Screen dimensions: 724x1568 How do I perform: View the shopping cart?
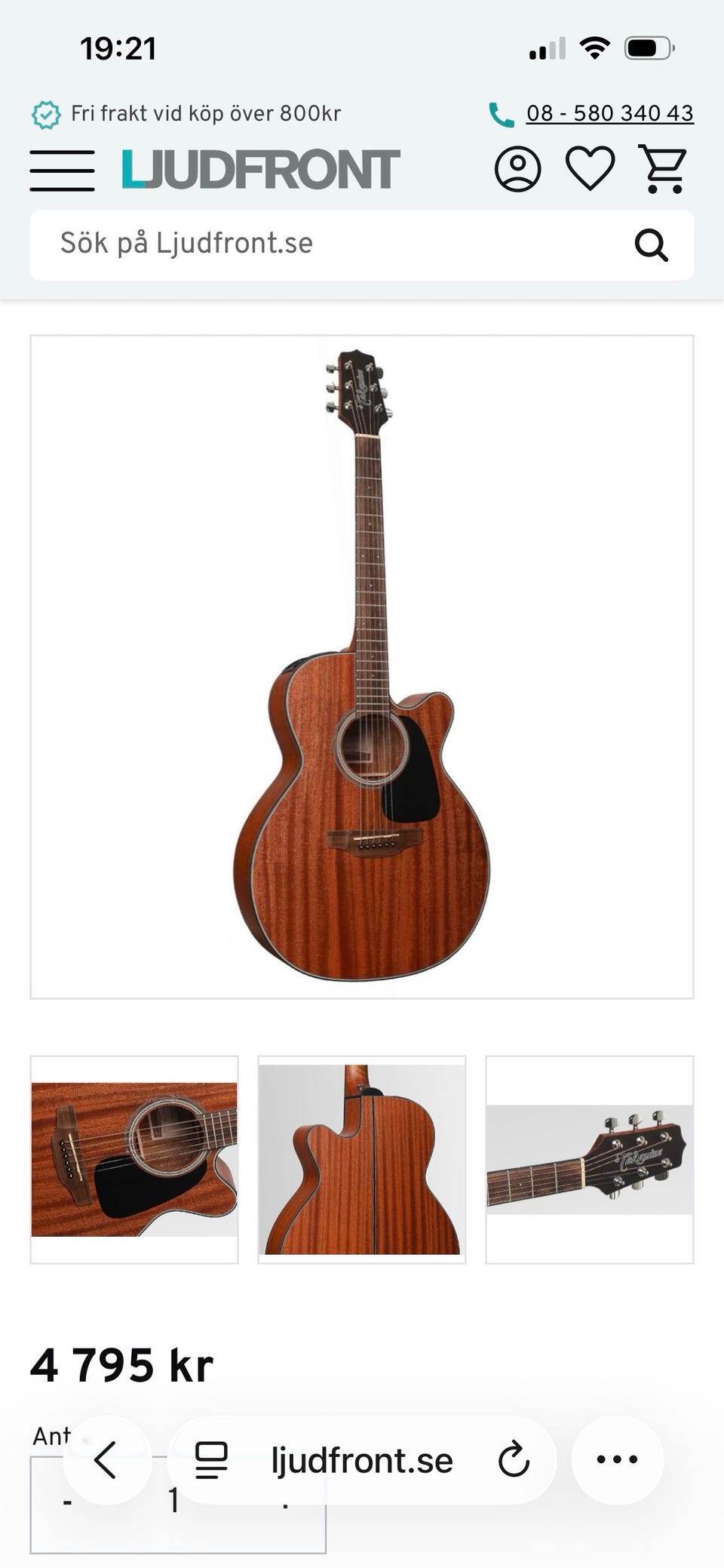coord(663,169)
